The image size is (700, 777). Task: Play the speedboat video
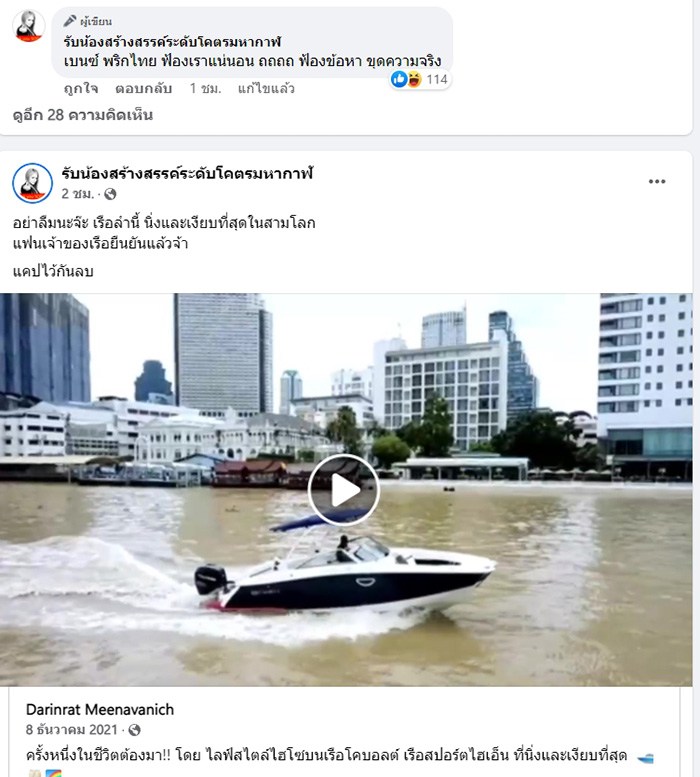343,489
